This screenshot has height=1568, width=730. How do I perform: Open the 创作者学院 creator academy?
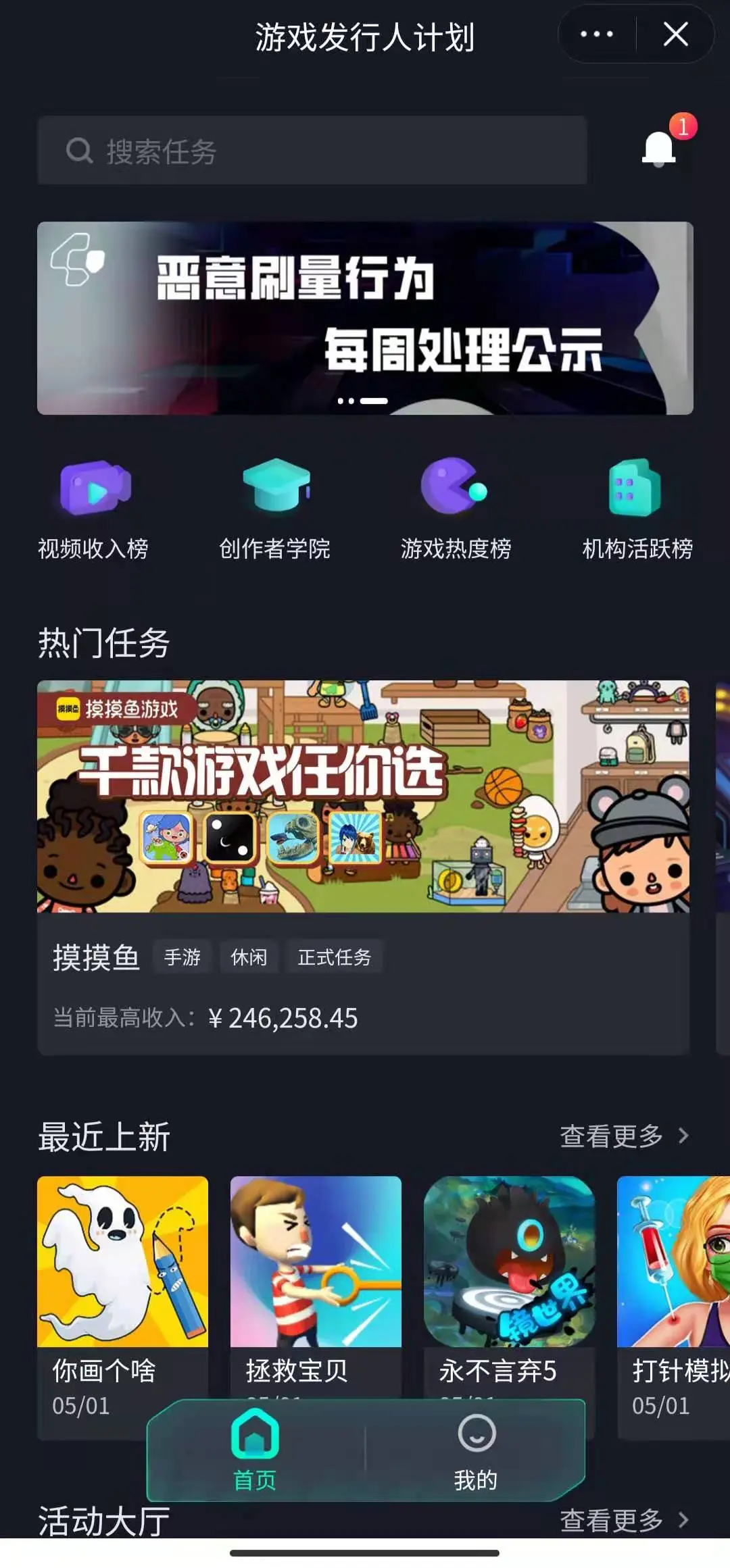point(274,510)
